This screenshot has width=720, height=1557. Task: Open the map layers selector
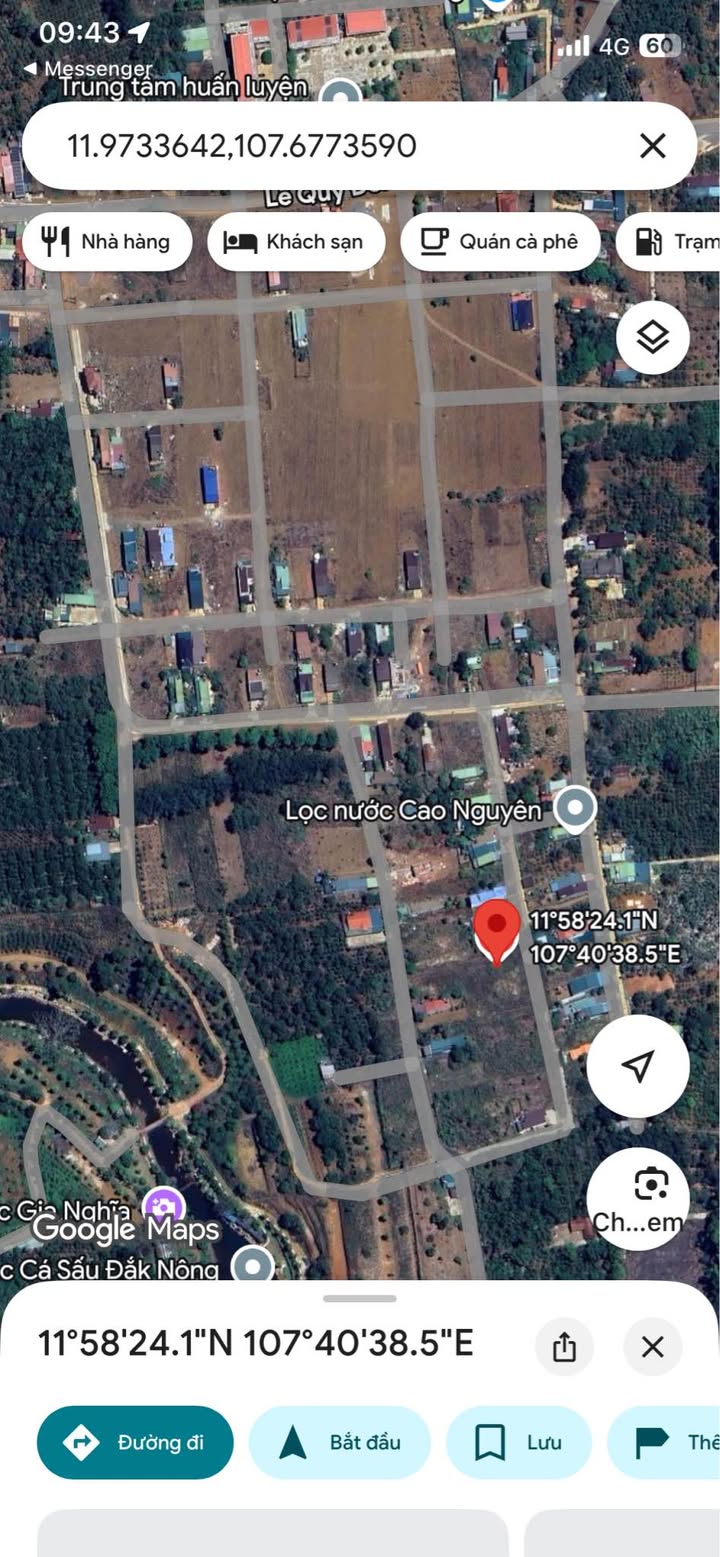click(x=652, y=338)
